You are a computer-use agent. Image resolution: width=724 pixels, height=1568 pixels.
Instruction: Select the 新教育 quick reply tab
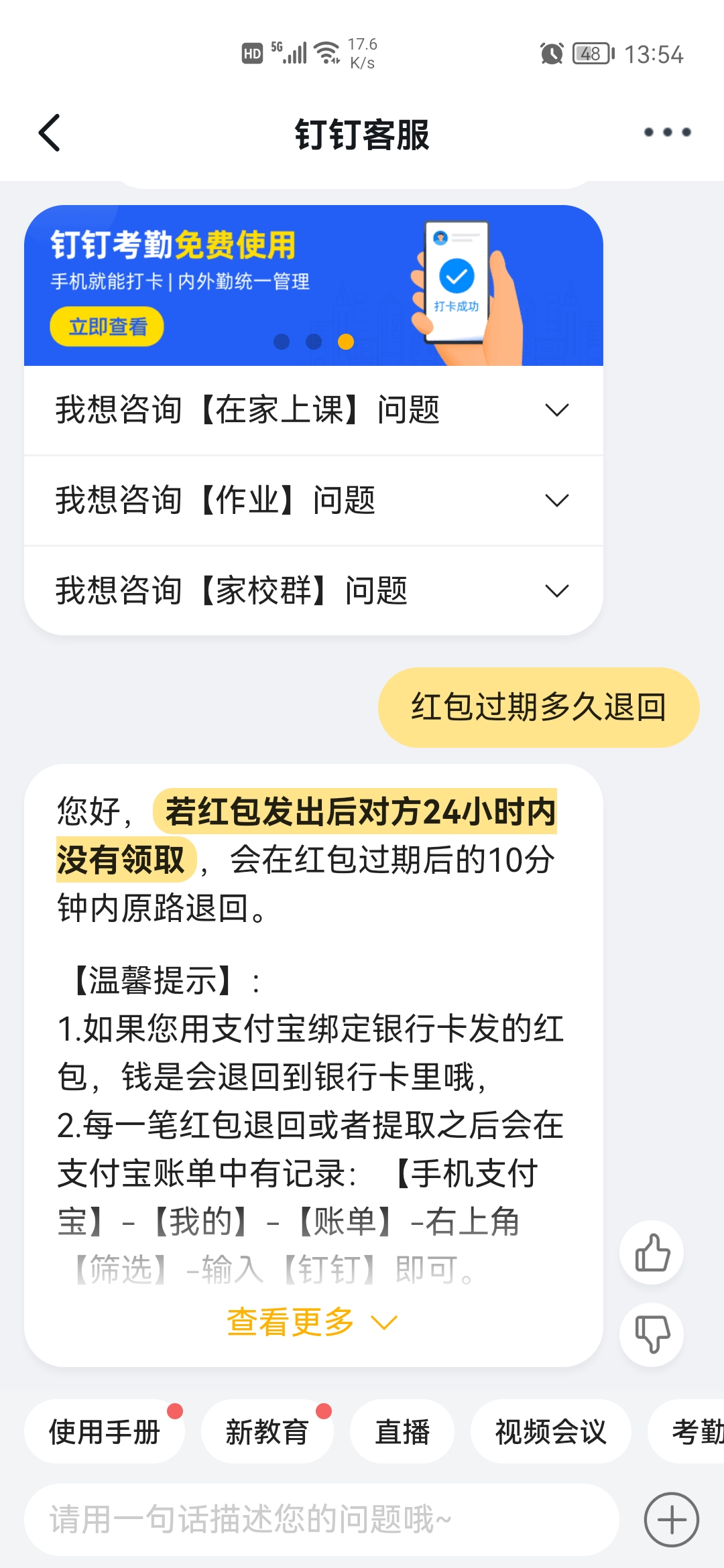(267, 1431)
